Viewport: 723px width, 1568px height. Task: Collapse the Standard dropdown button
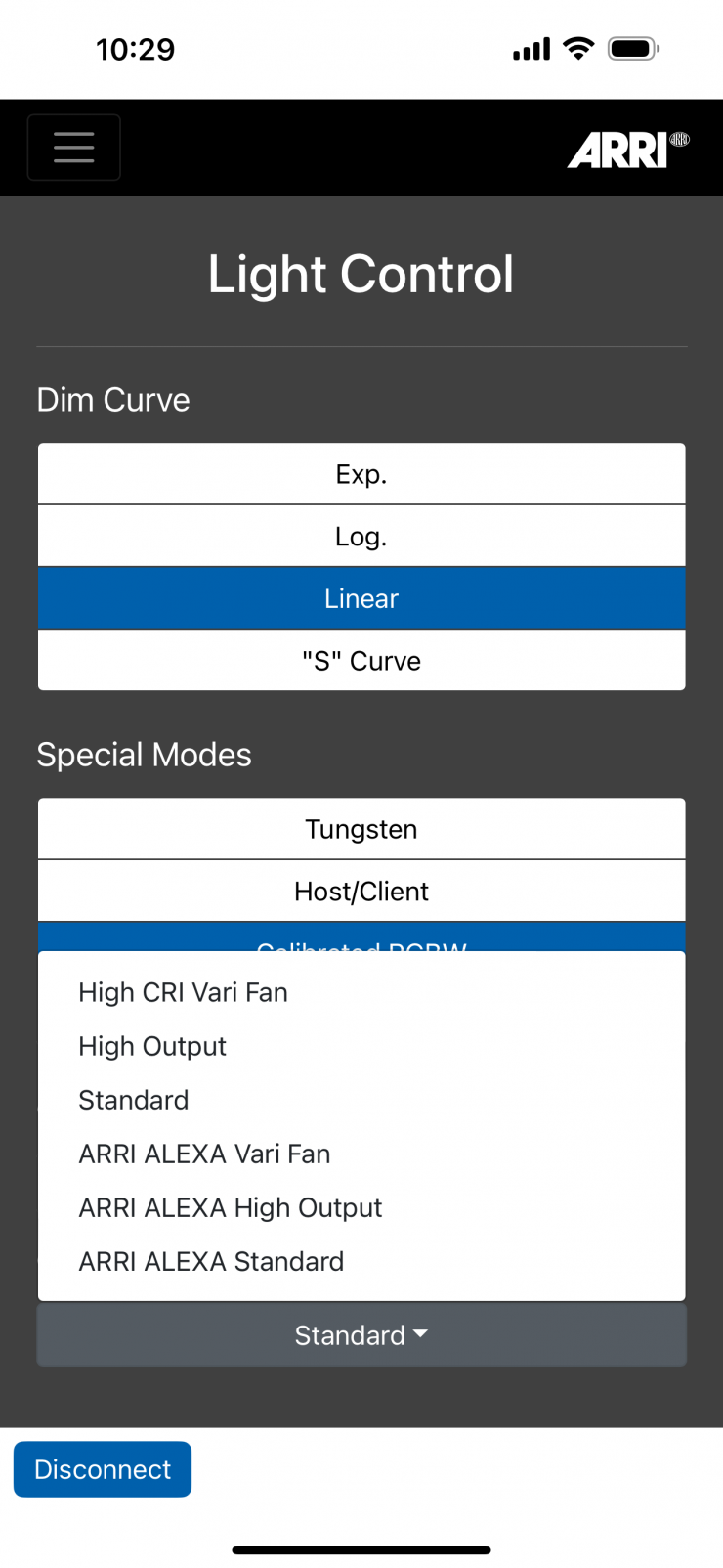tap(361, 1335)
